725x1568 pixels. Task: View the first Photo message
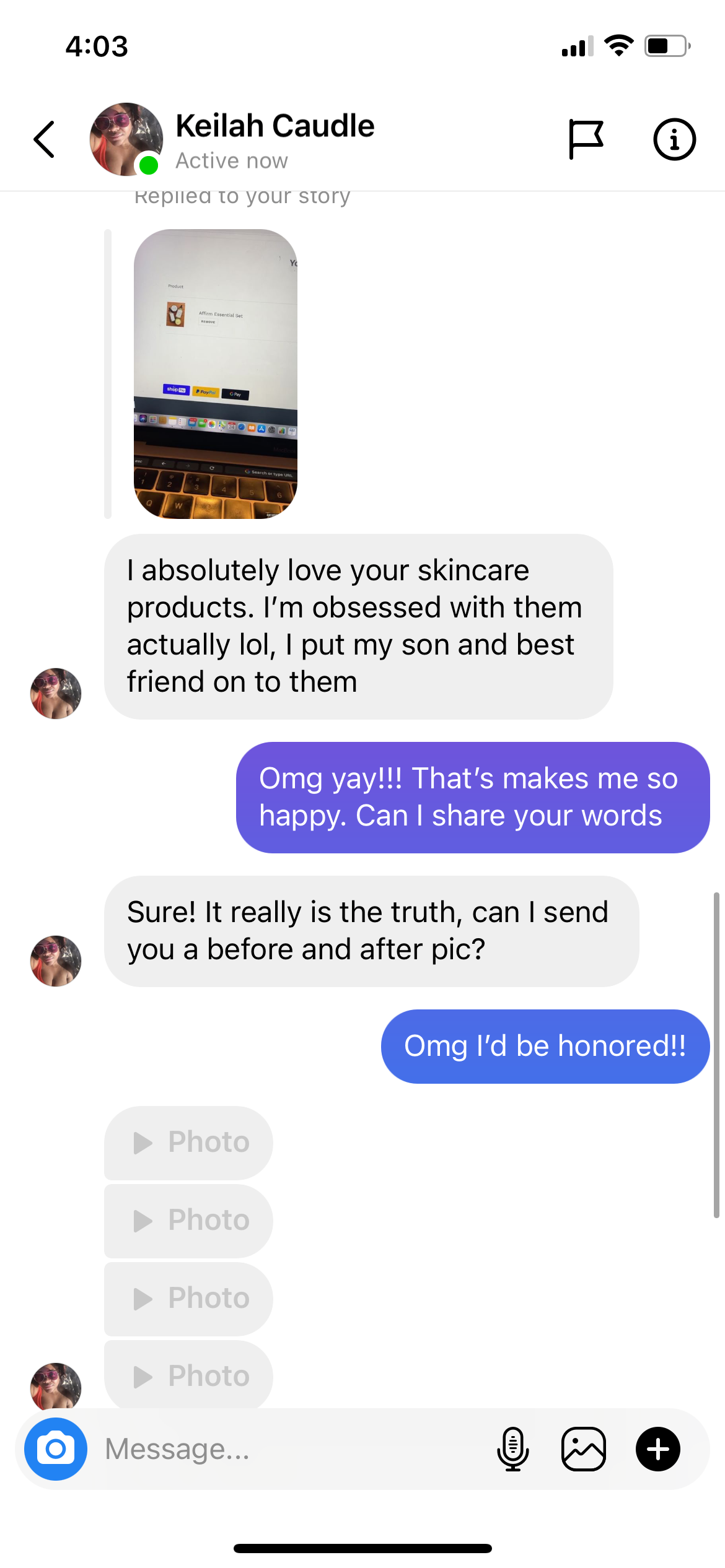click(189, 1143)
